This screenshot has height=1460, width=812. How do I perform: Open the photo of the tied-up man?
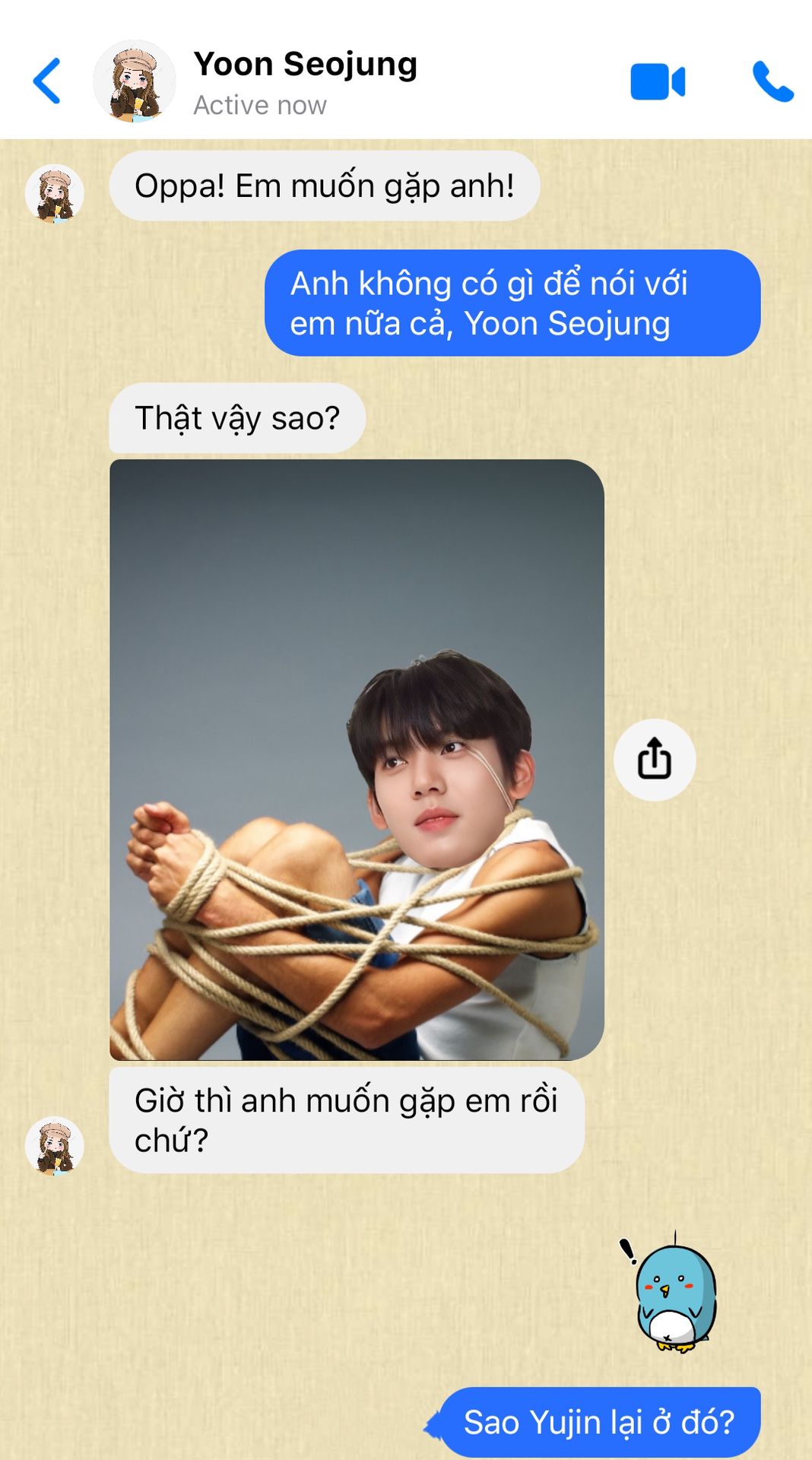click(357, 759)
